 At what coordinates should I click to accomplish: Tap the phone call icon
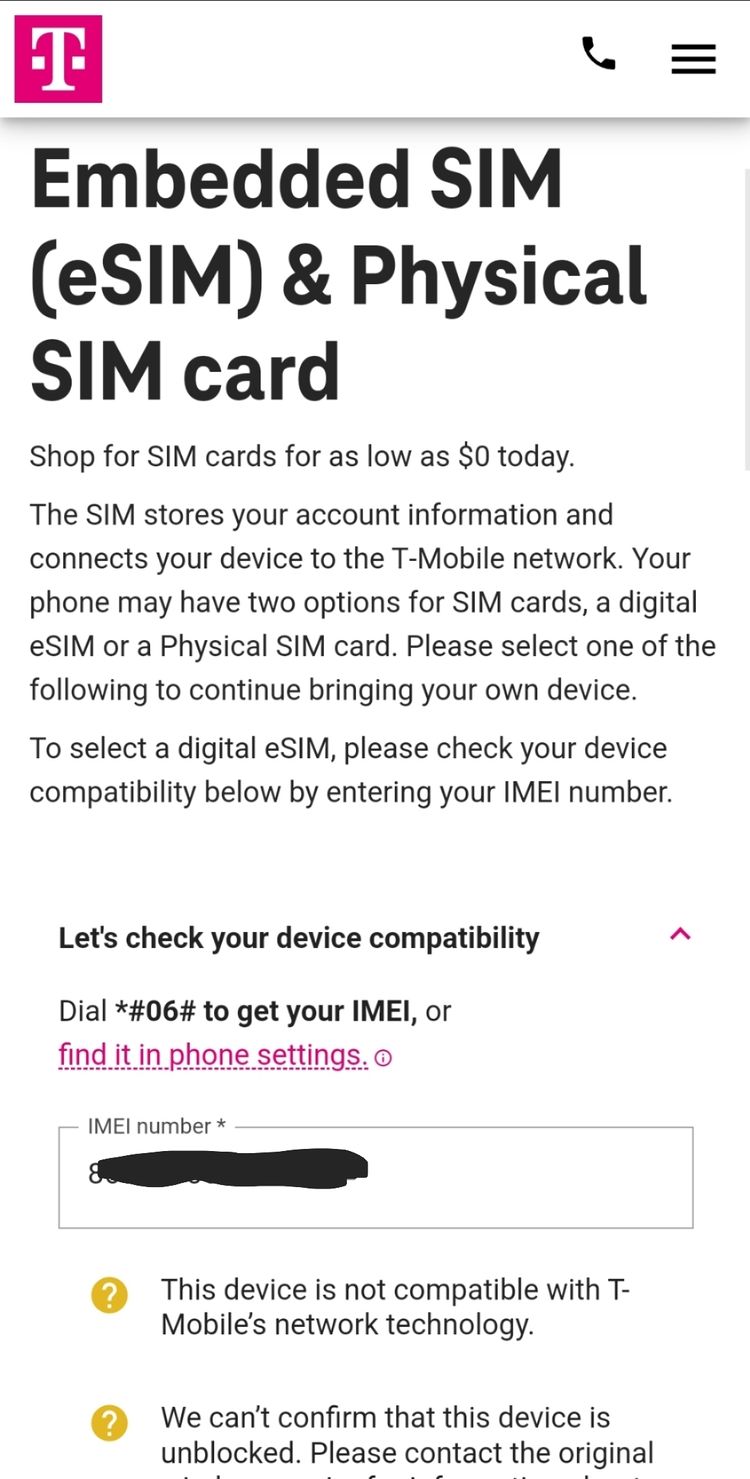point(598,54)
